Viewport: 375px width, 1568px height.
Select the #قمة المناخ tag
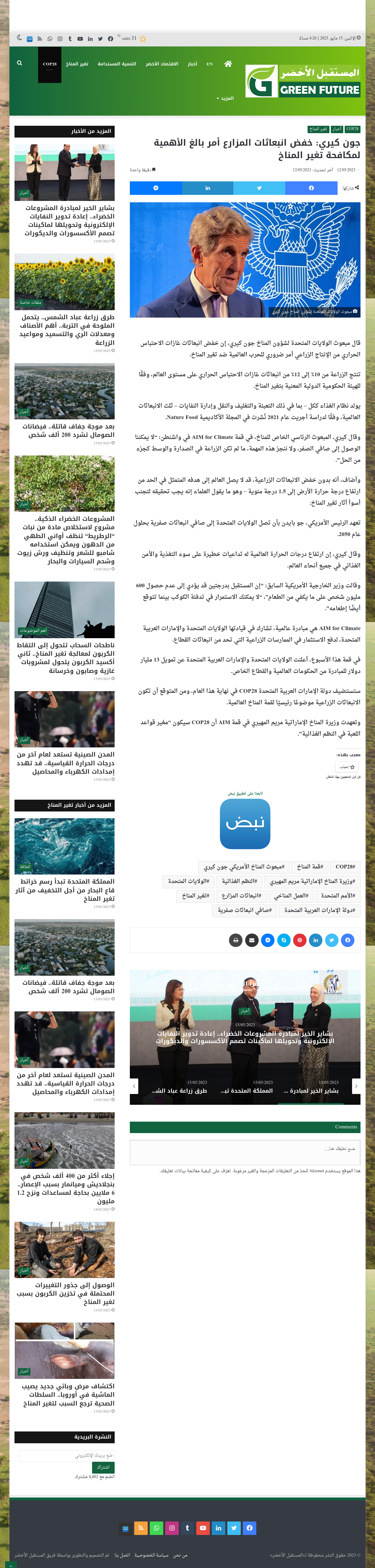click(311, 866)
